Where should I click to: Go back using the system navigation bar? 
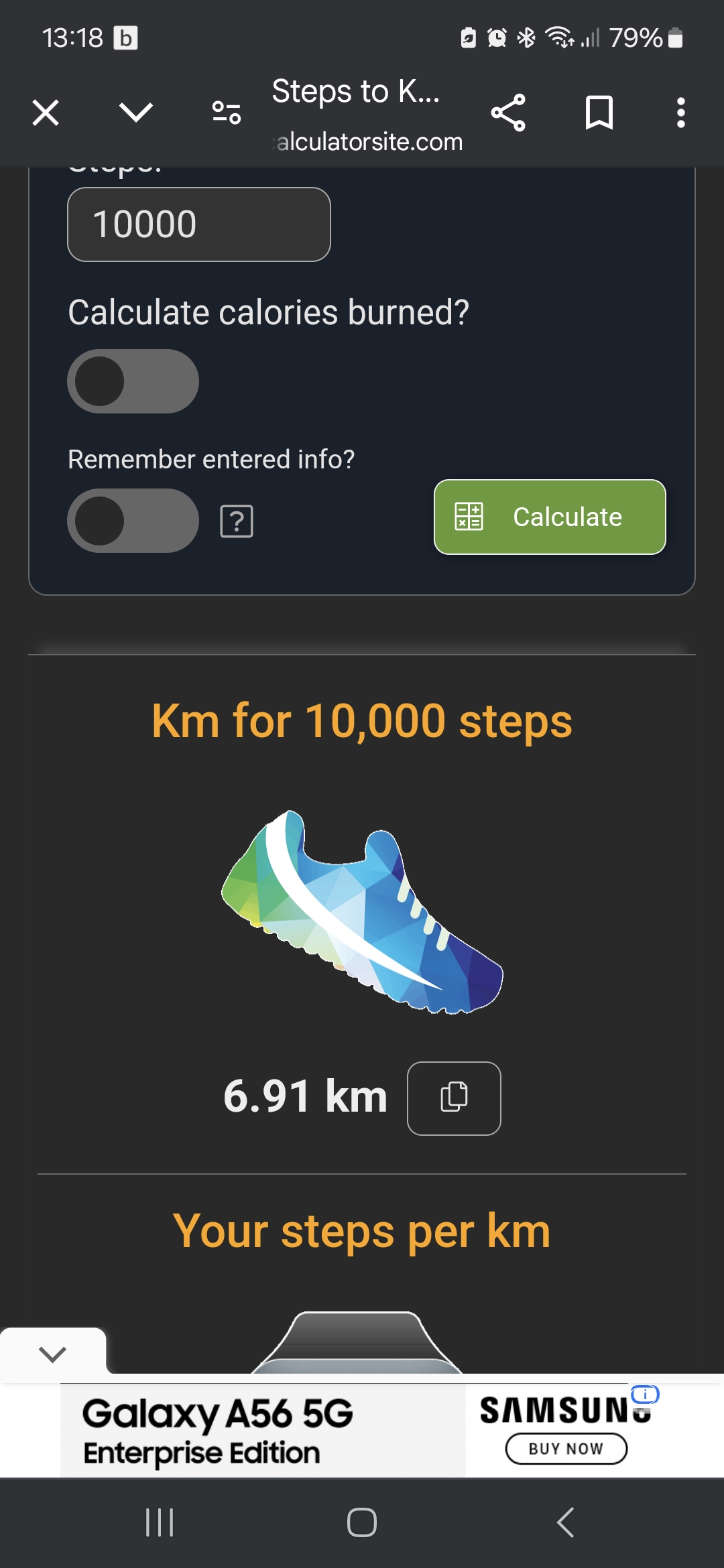click(565, 1522)
